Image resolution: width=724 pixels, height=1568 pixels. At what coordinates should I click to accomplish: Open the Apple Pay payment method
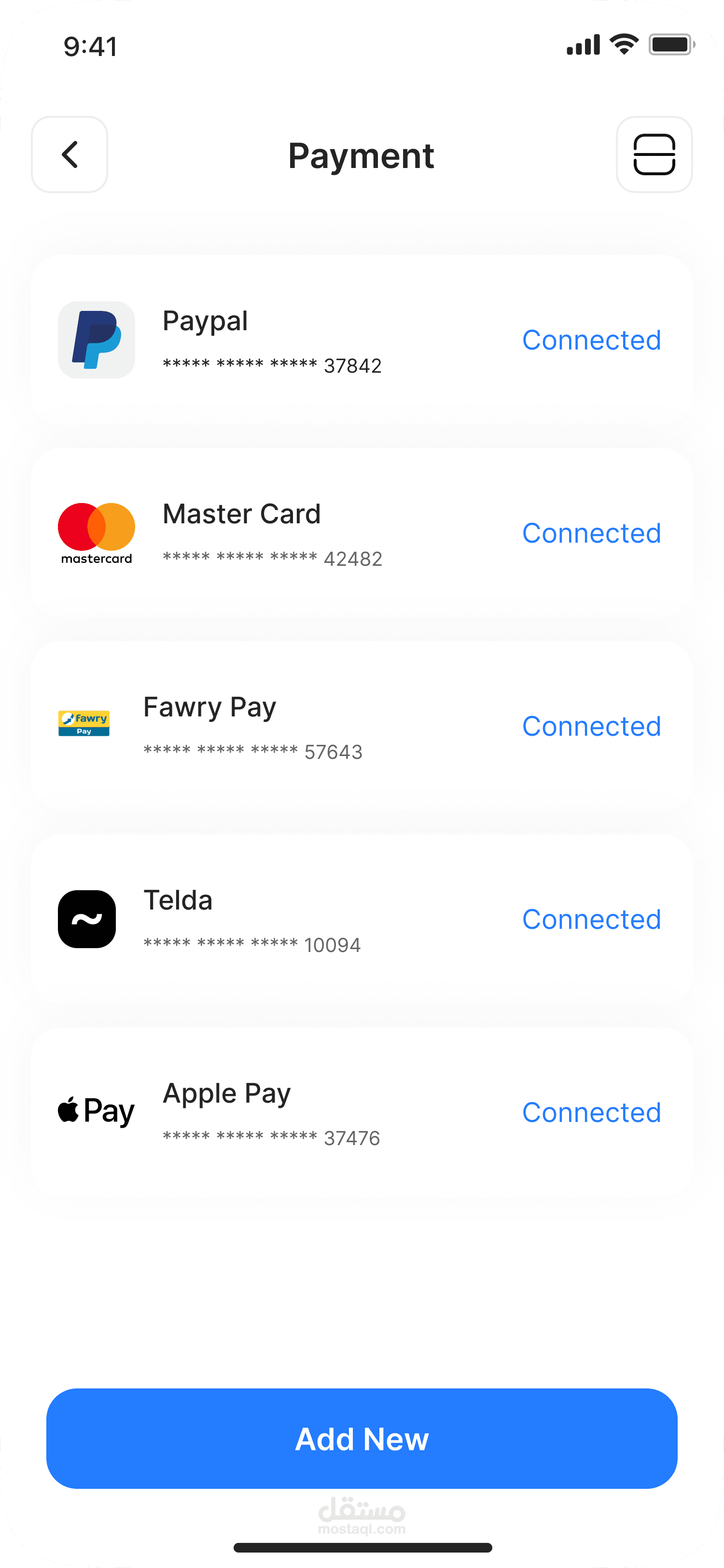coord(362,1112)
